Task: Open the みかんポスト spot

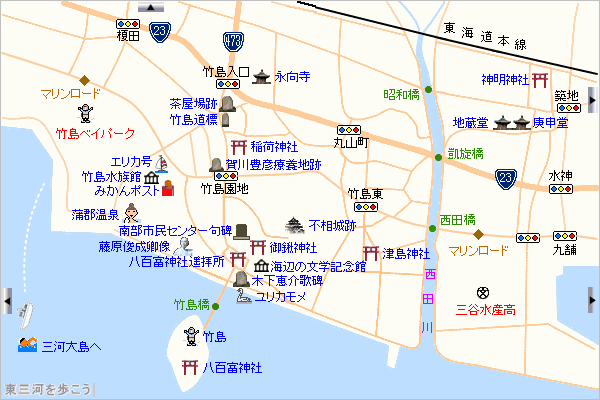Action: [124, 189]
